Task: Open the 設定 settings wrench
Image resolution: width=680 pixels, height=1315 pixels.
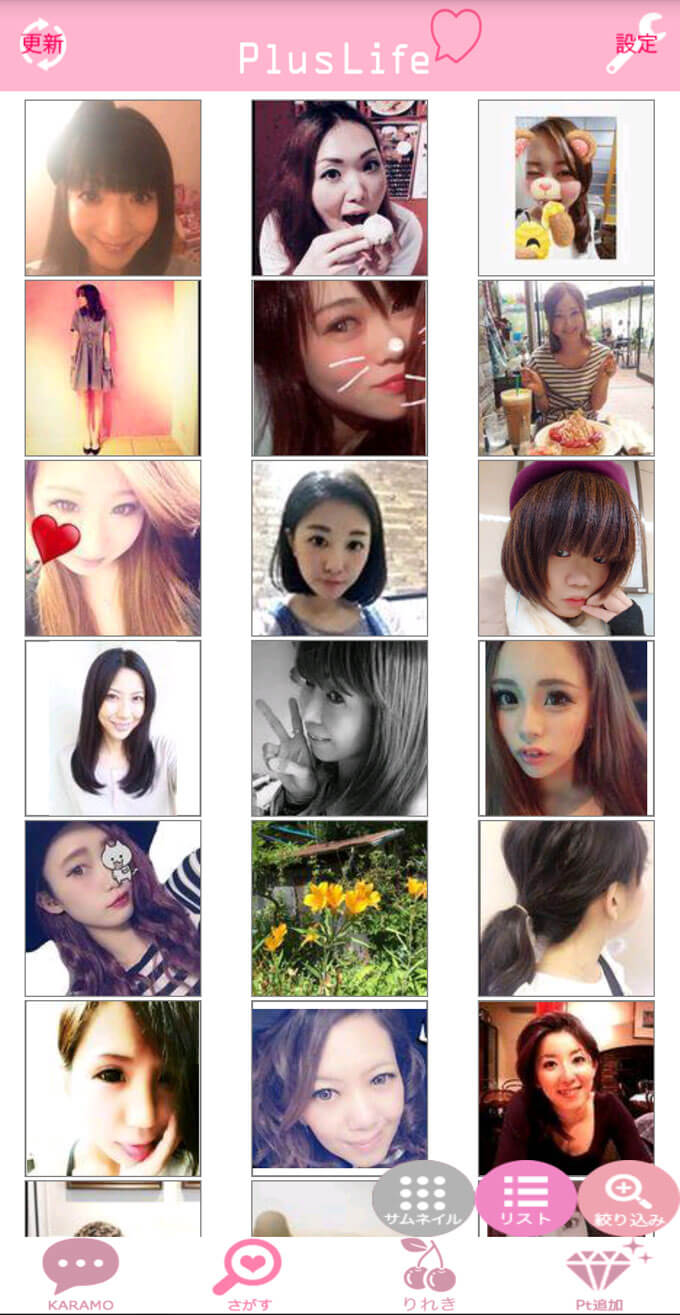Action: coord(636,43)
